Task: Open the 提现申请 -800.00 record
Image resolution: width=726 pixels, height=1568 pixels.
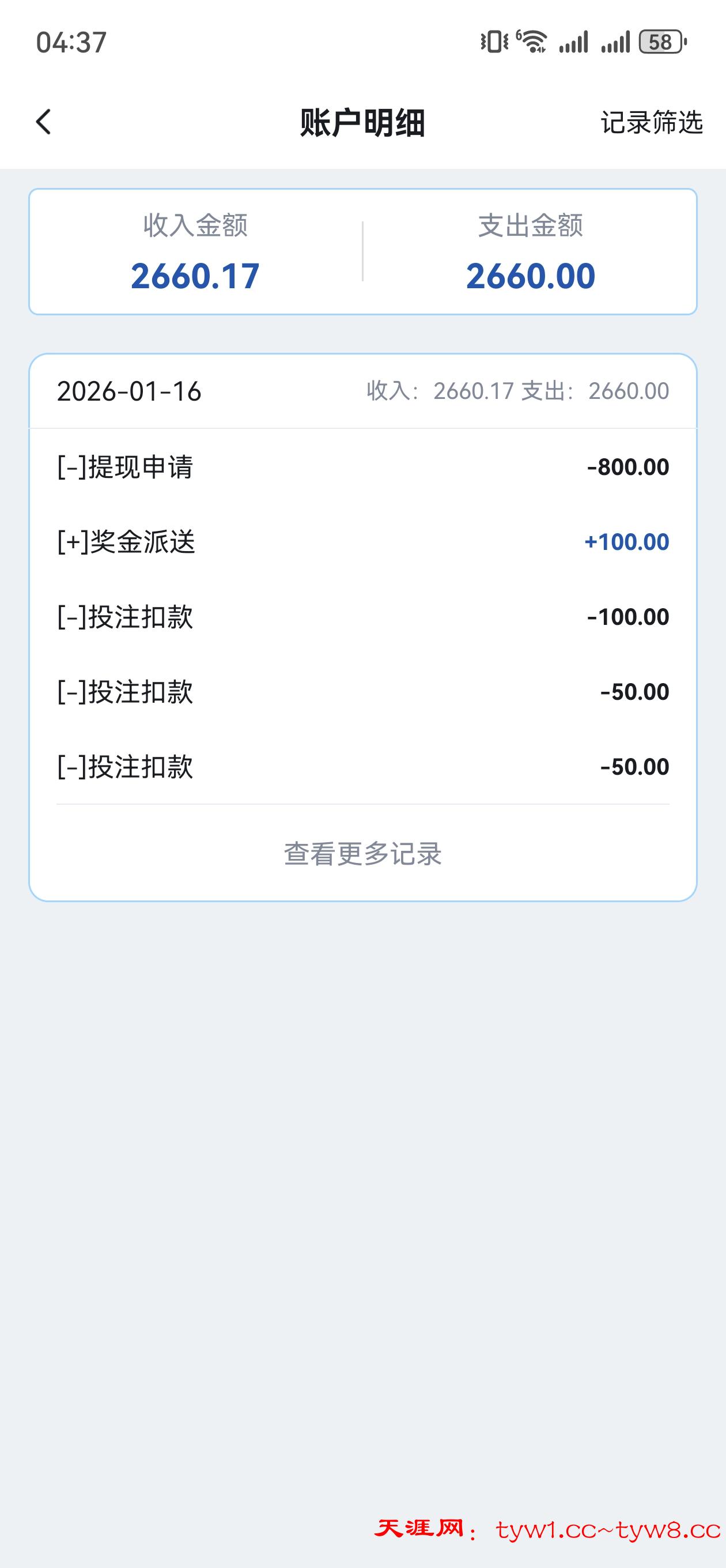Action: (x=362, y=467)
